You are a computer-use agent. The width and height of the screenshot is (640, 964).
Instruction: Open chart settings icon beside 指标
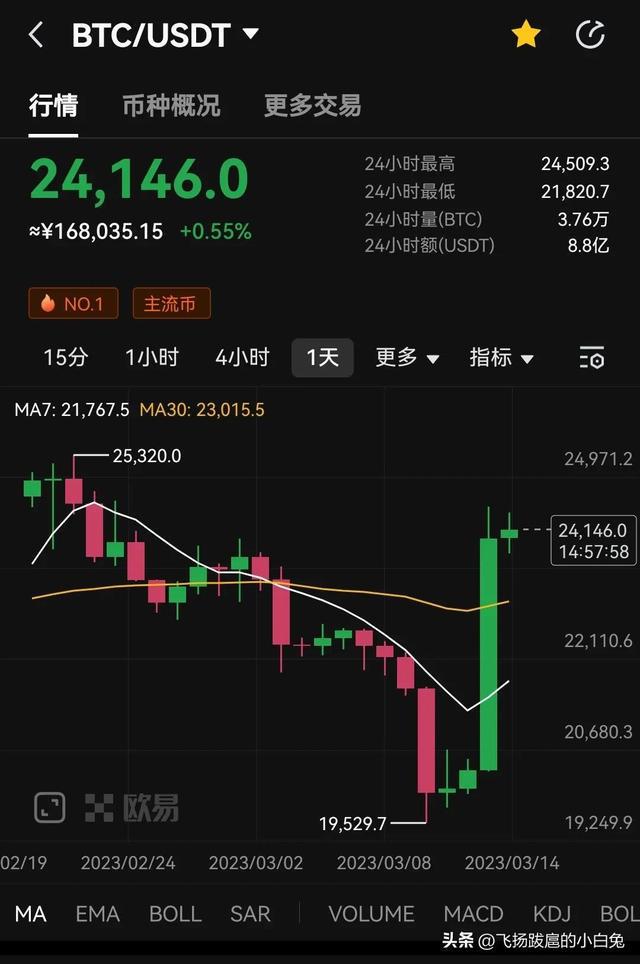click(591, 358)
